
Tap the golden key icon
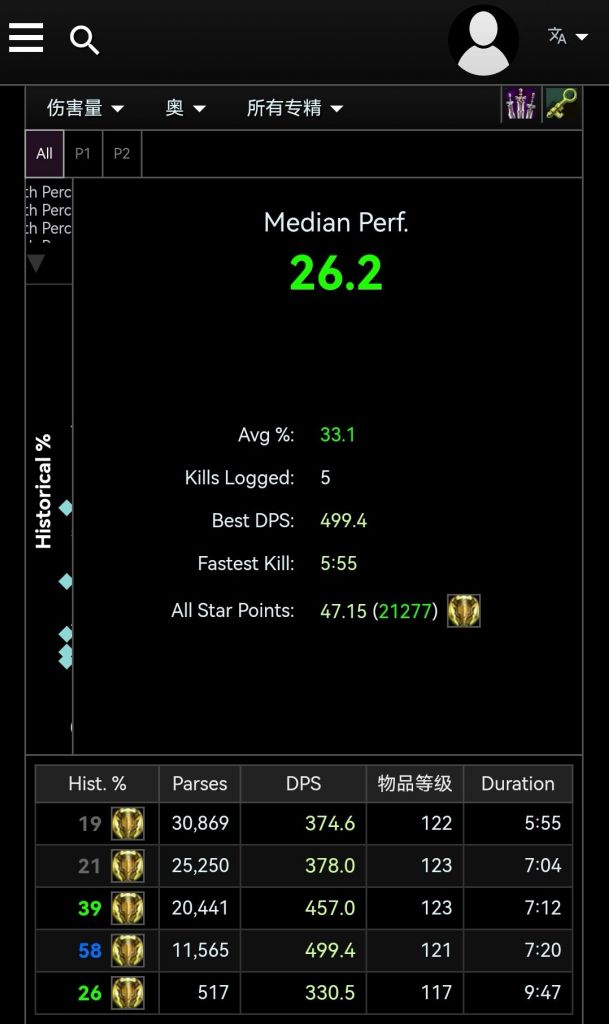coord(562,105)
